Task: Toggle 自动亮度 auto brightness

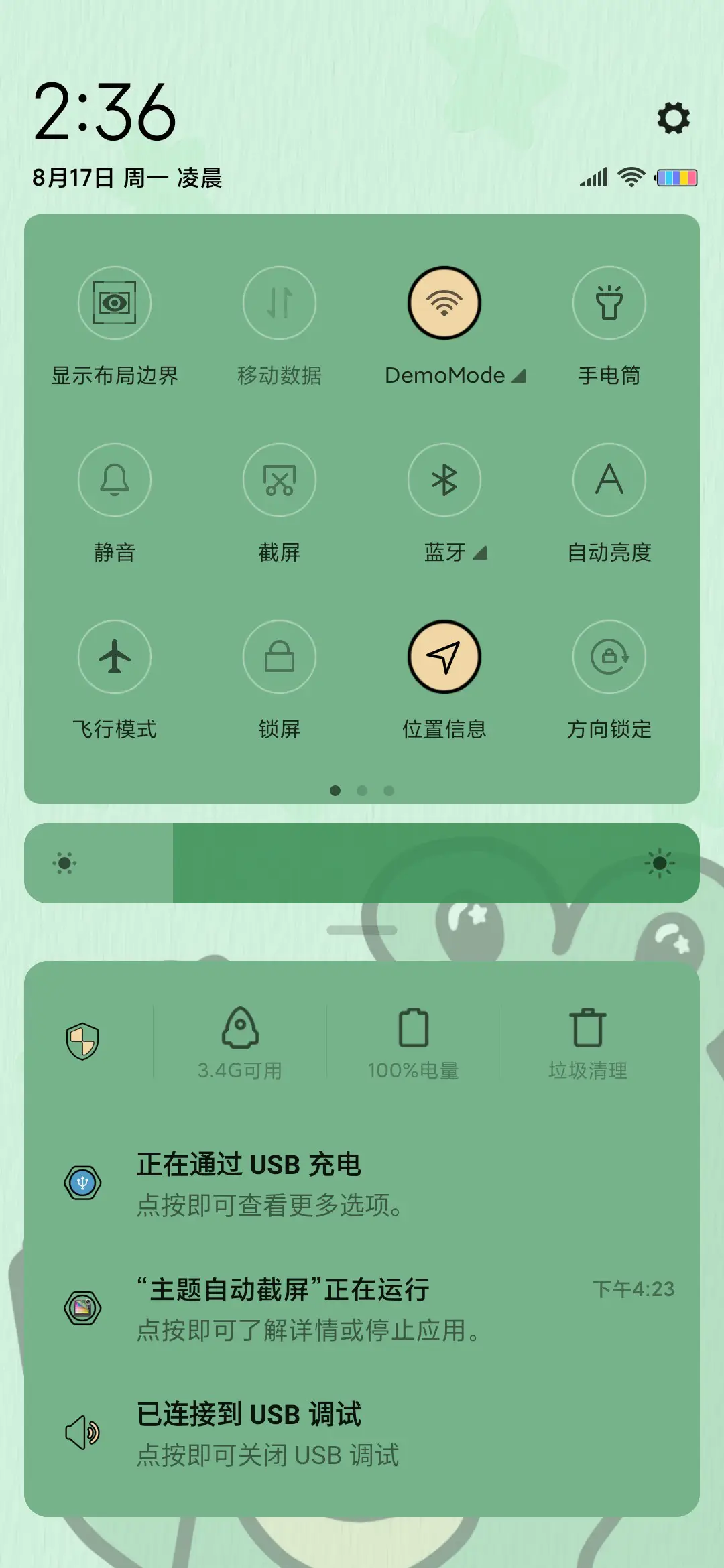Action: (609, 481)
